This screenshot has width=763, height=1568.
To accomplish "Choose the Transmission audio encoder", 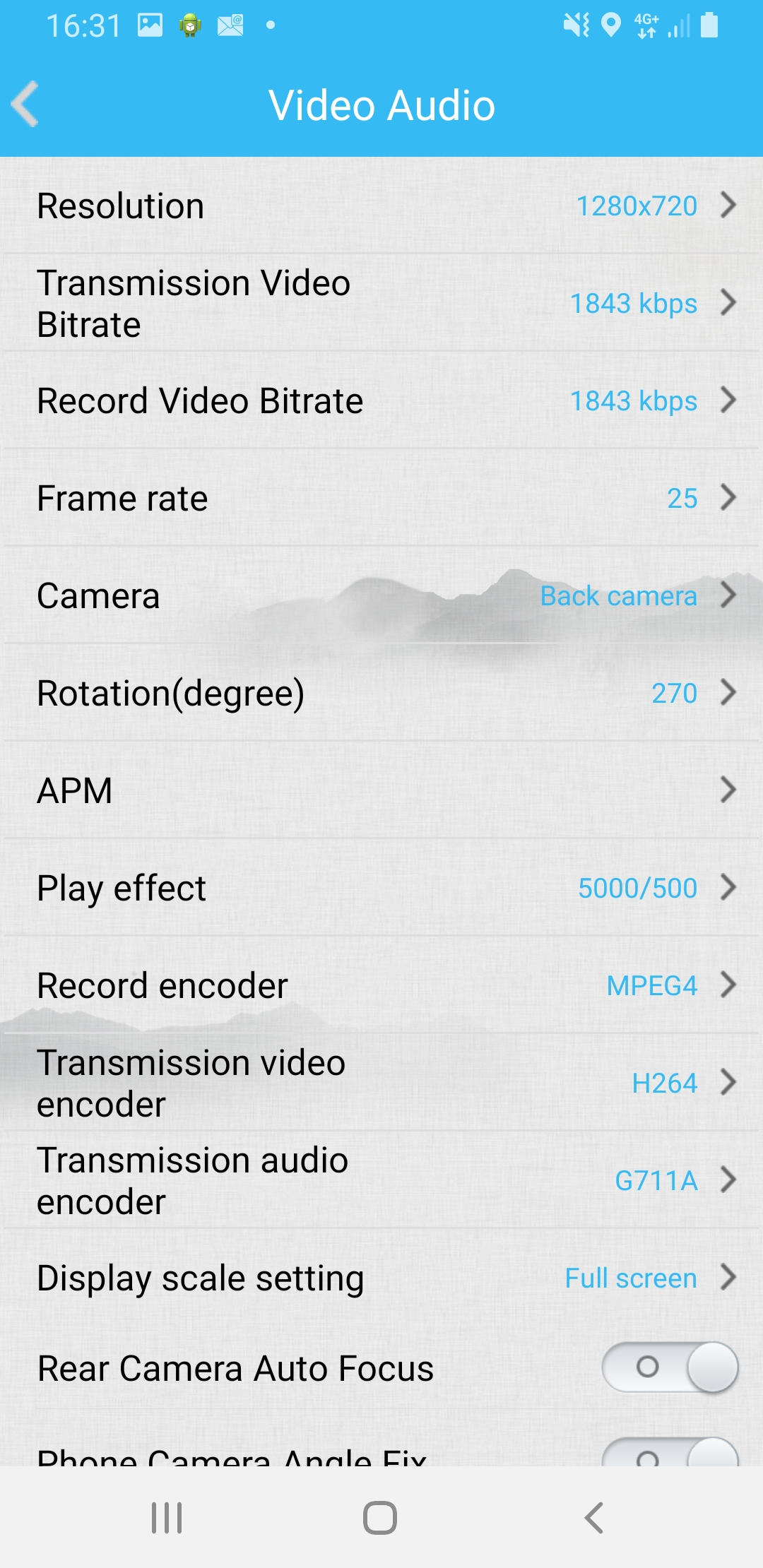I will [x=381, y=1181].
